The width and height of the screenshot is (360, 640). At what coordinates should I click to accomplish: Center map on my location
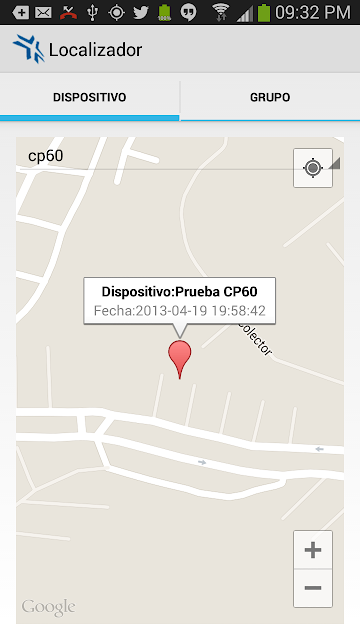click(x=313, y=168)
